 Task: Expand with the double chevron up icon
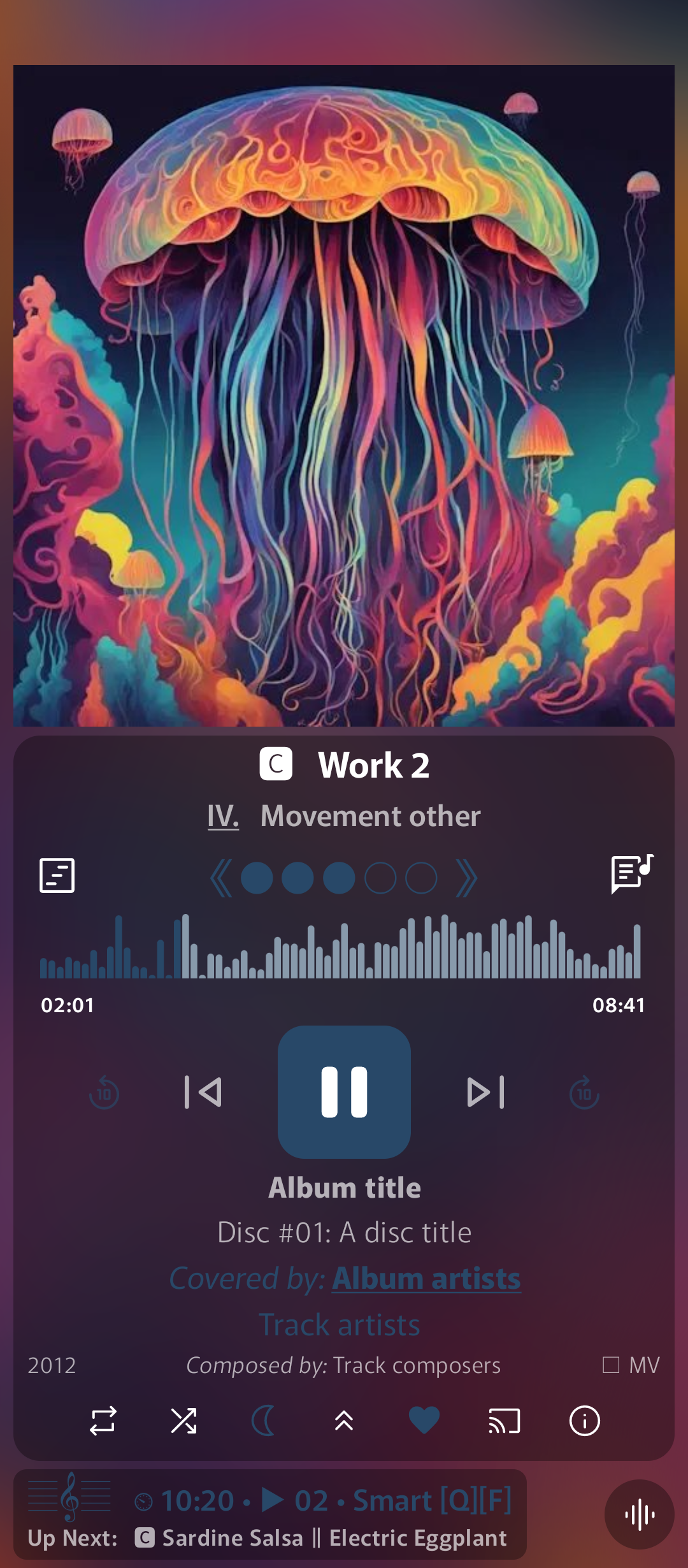[x=344, y=1421]
